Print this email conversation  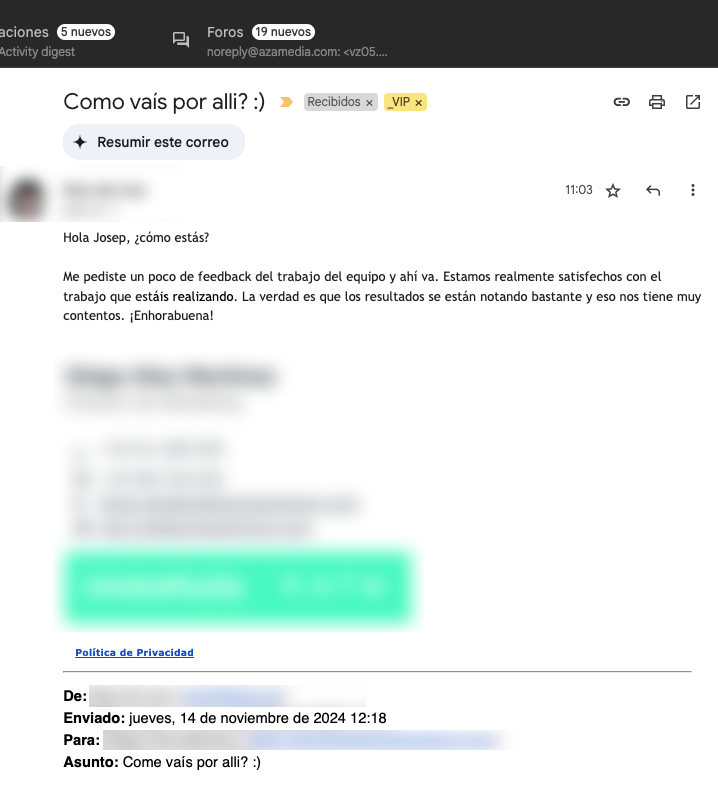point(657,102)
